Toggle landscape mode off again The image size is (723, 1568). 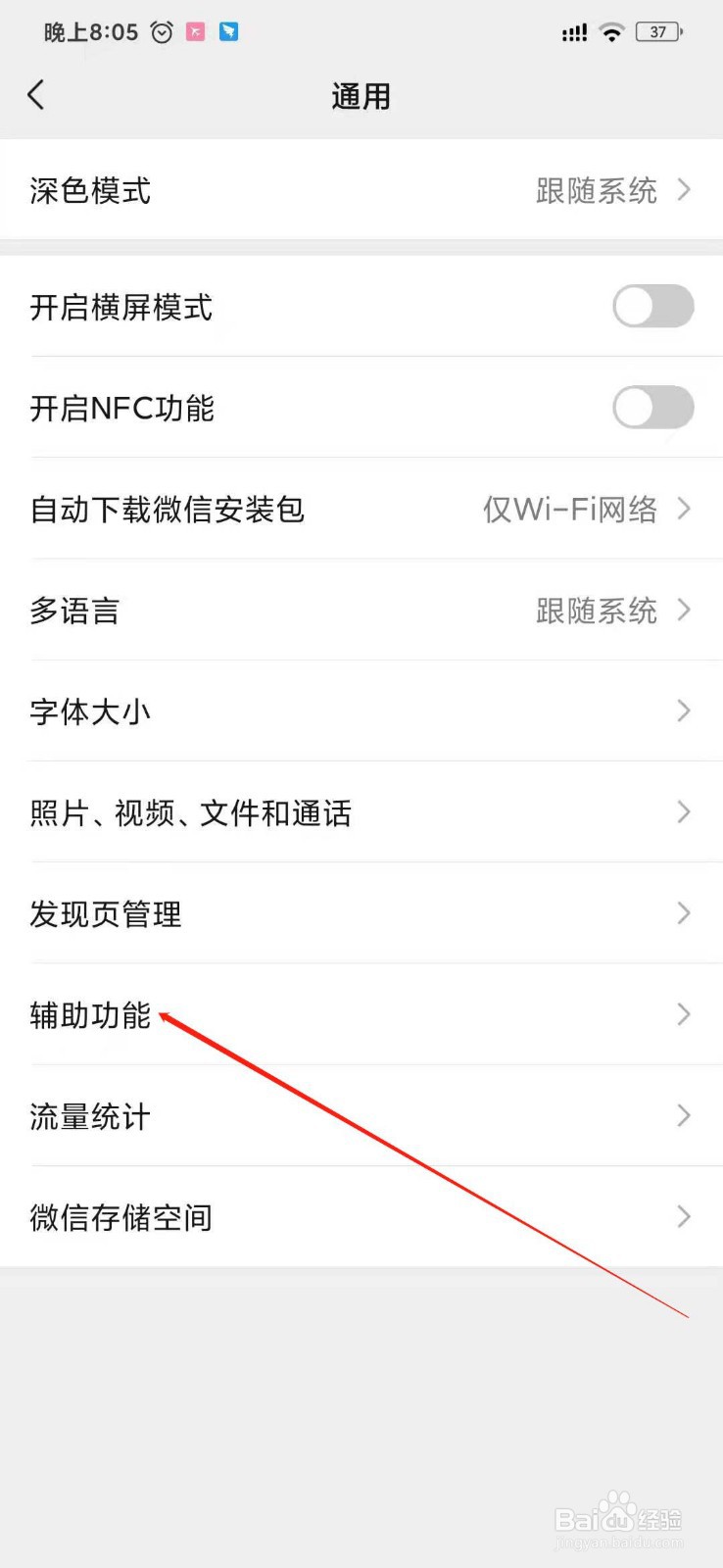[x=652, y=307]
